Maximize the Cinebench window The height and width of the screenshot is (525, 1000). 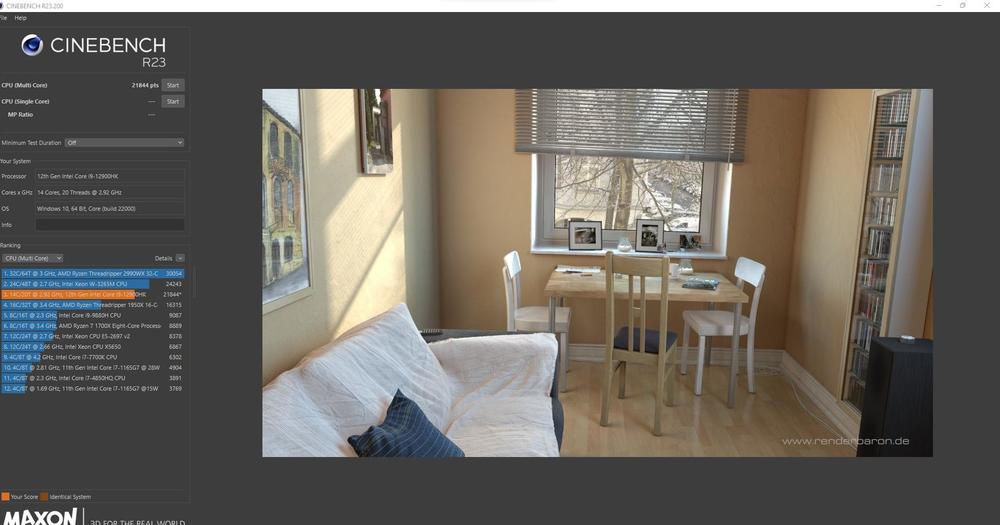pos(963,5)
